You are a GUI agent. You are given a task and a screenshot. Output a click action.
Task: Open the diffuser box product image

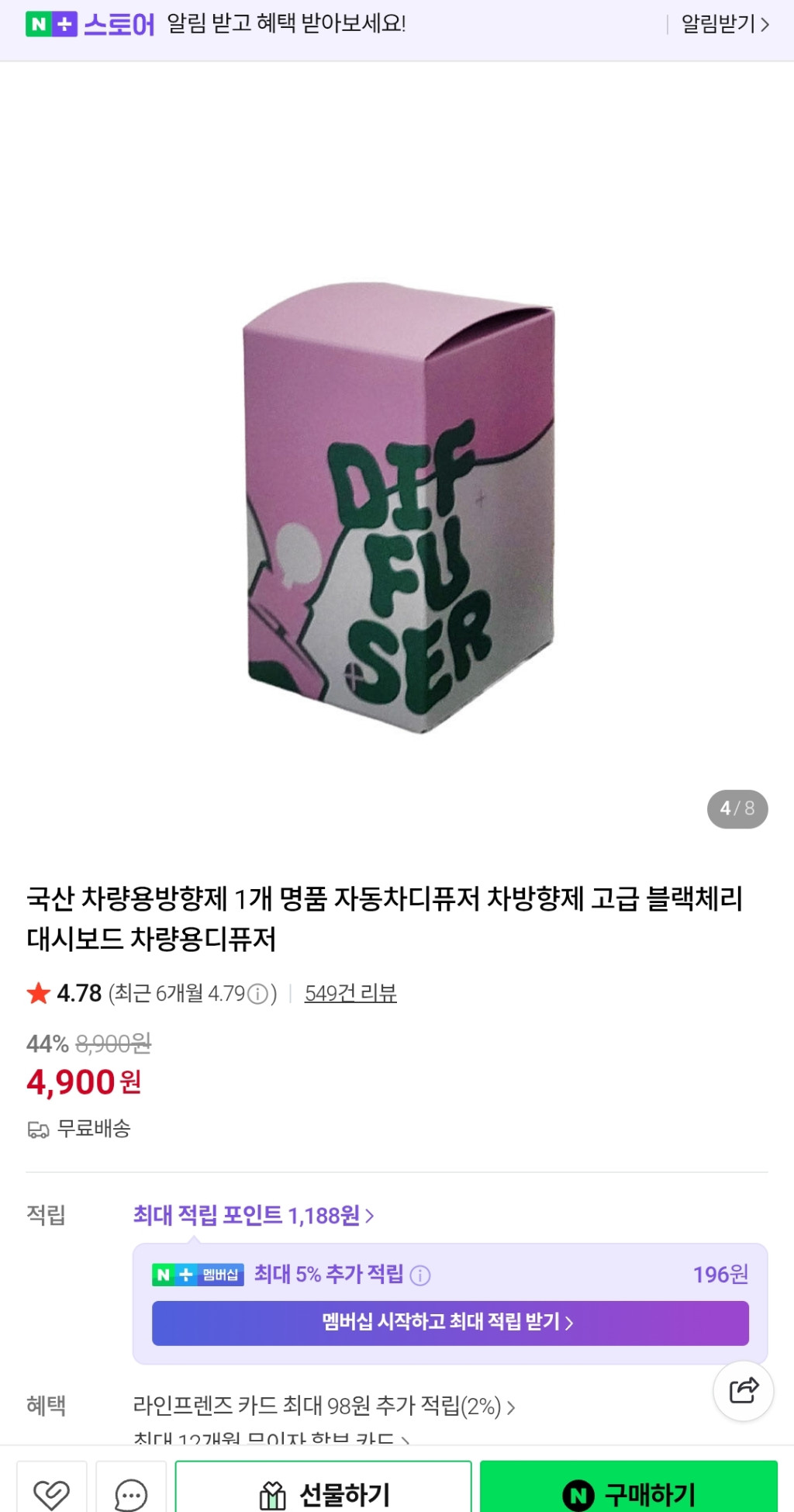[399, 506]
